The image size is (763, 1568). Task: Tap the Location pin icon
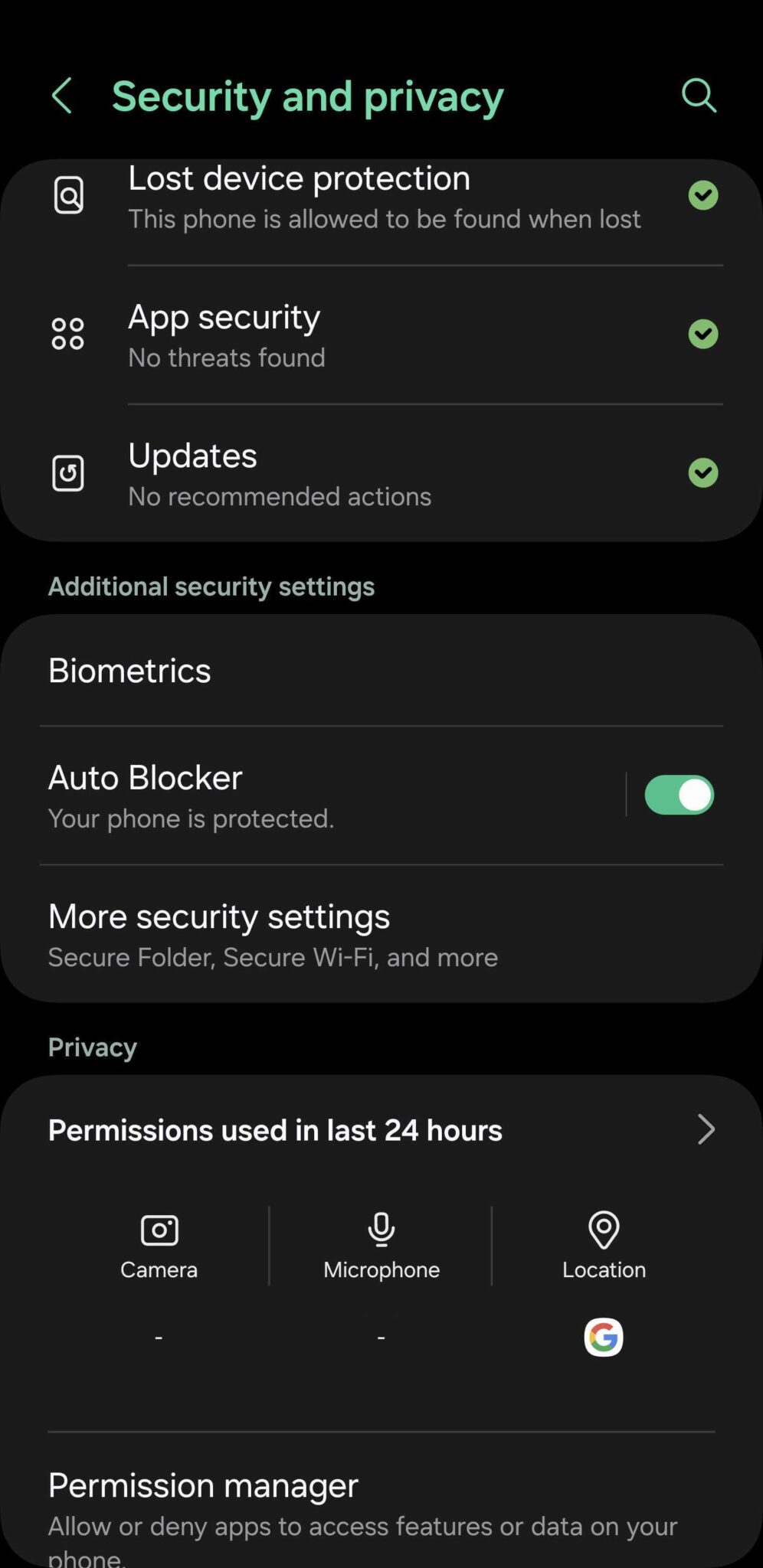tap(604, 1230)
